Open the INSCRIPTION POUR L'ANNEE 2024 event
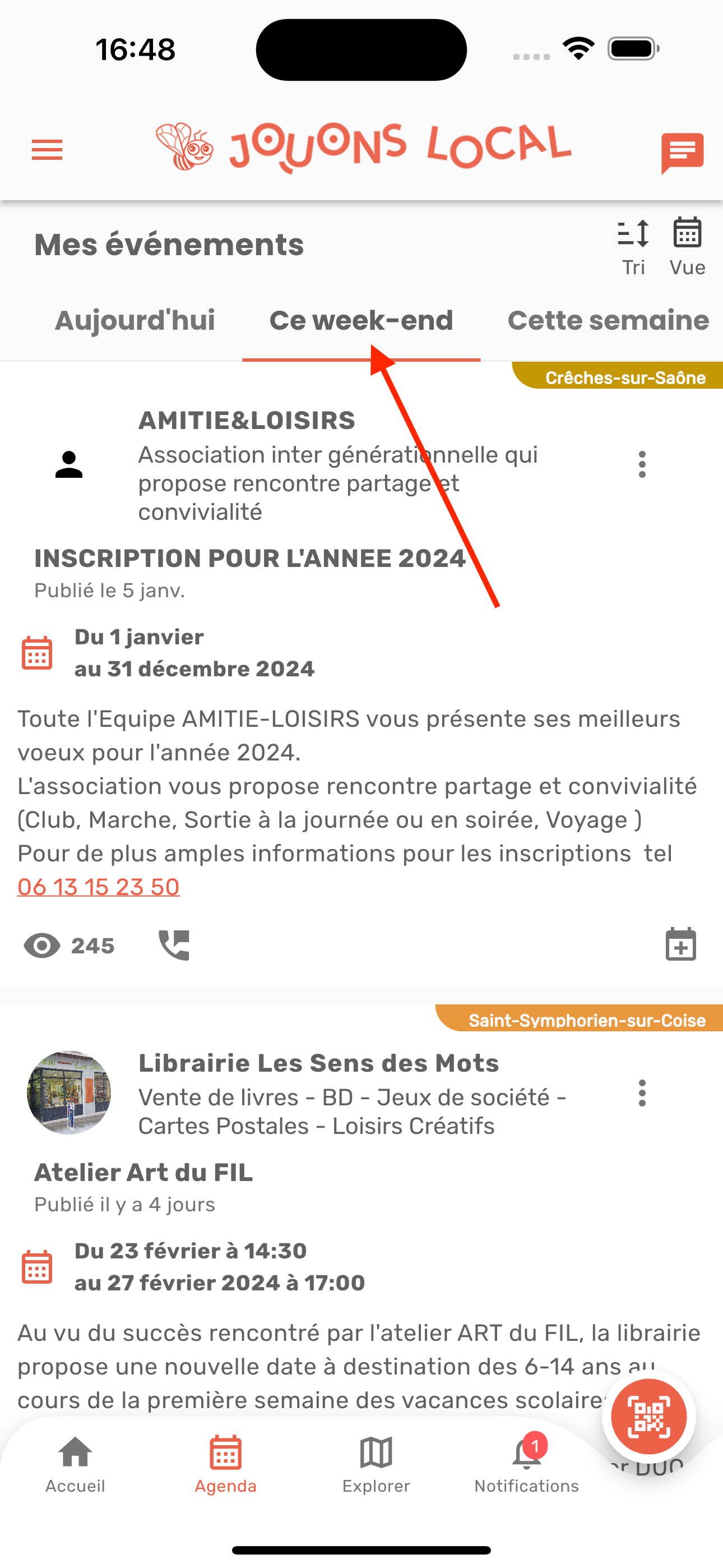This screenshot has height=1568, width=723. coord(249,558)
